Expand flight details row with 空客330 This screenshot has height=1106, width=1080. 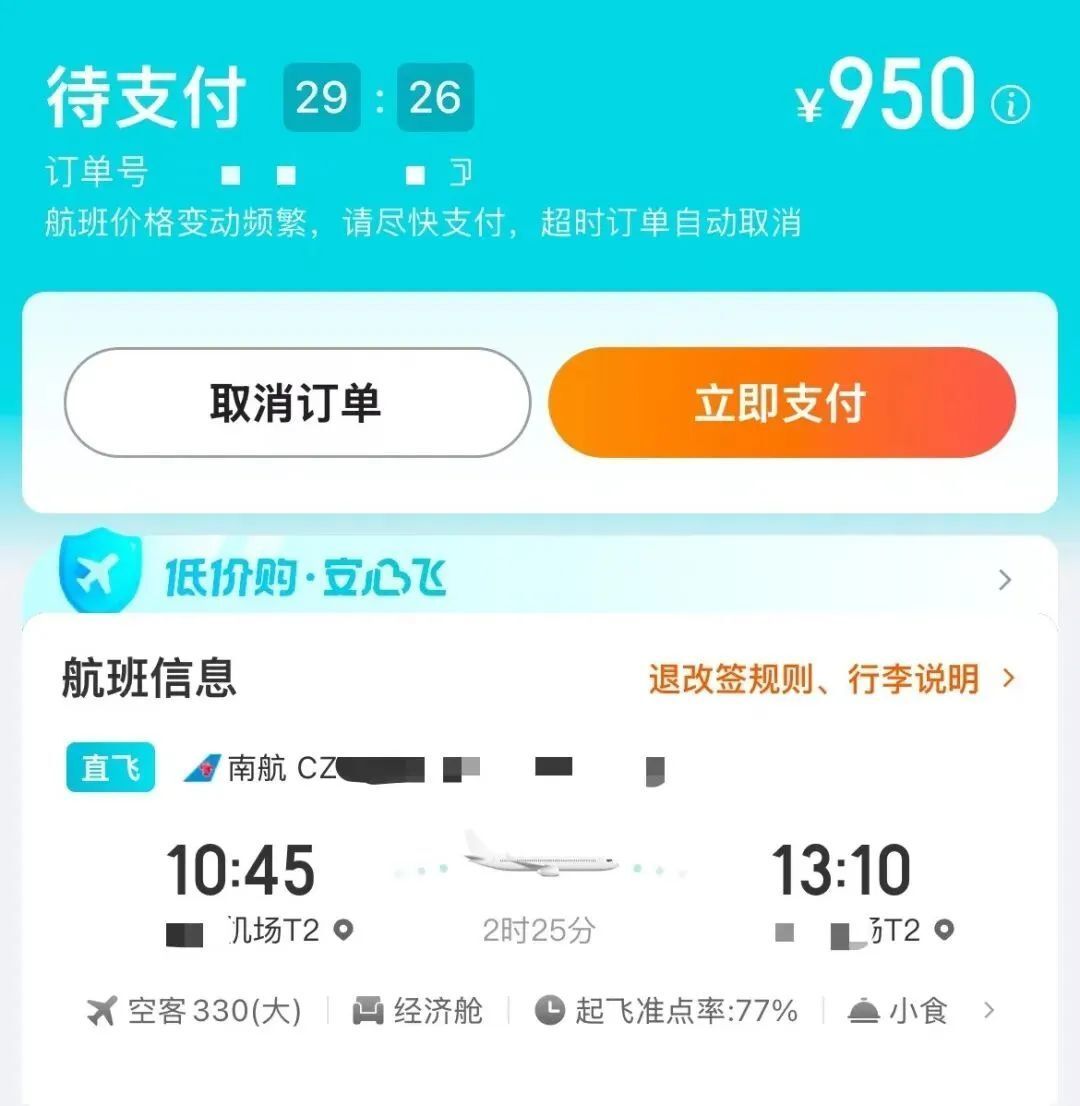(988, 1011)
